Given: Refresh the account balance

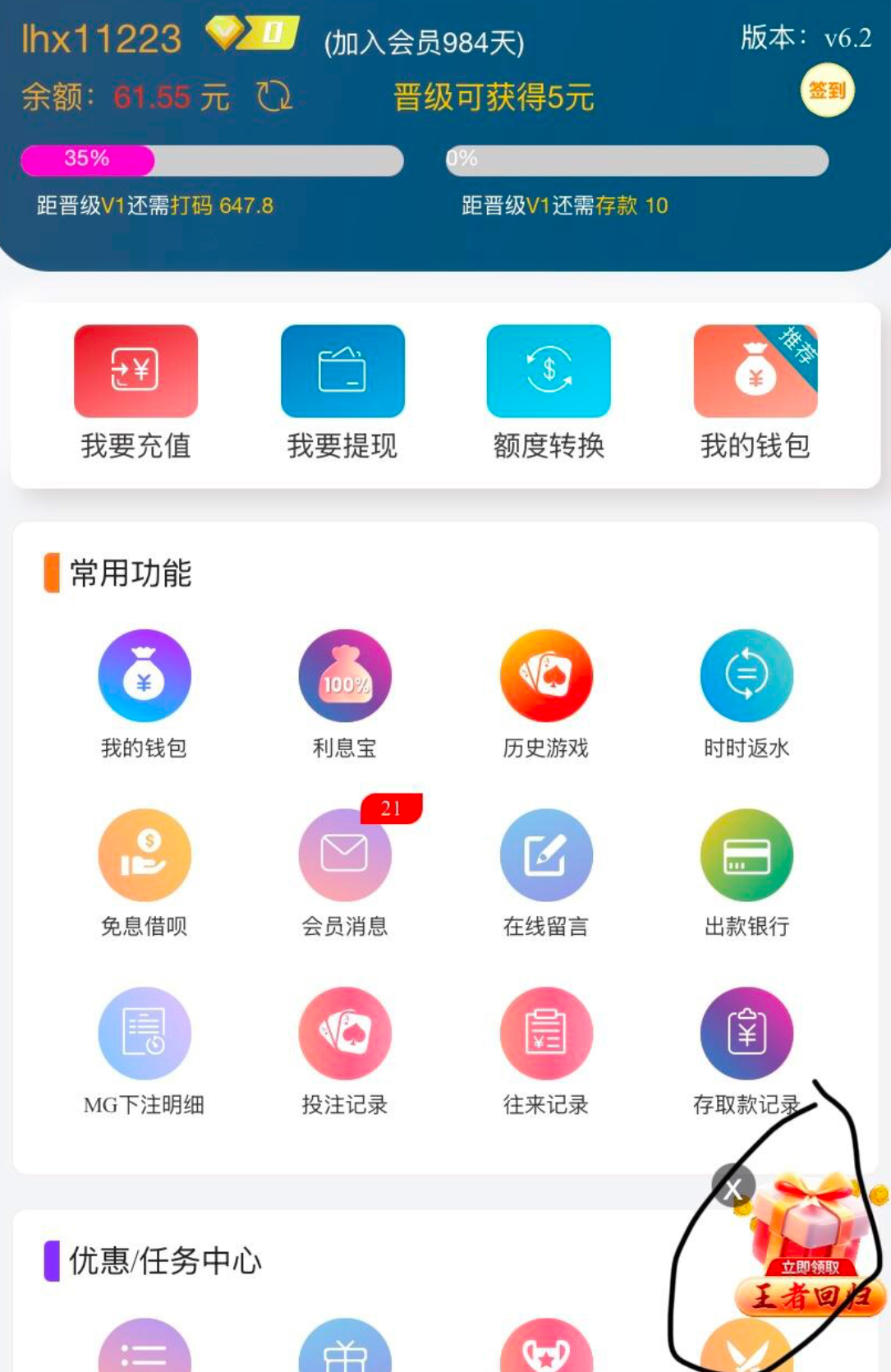Looking at the screenshot, I should tap(273, 96).
